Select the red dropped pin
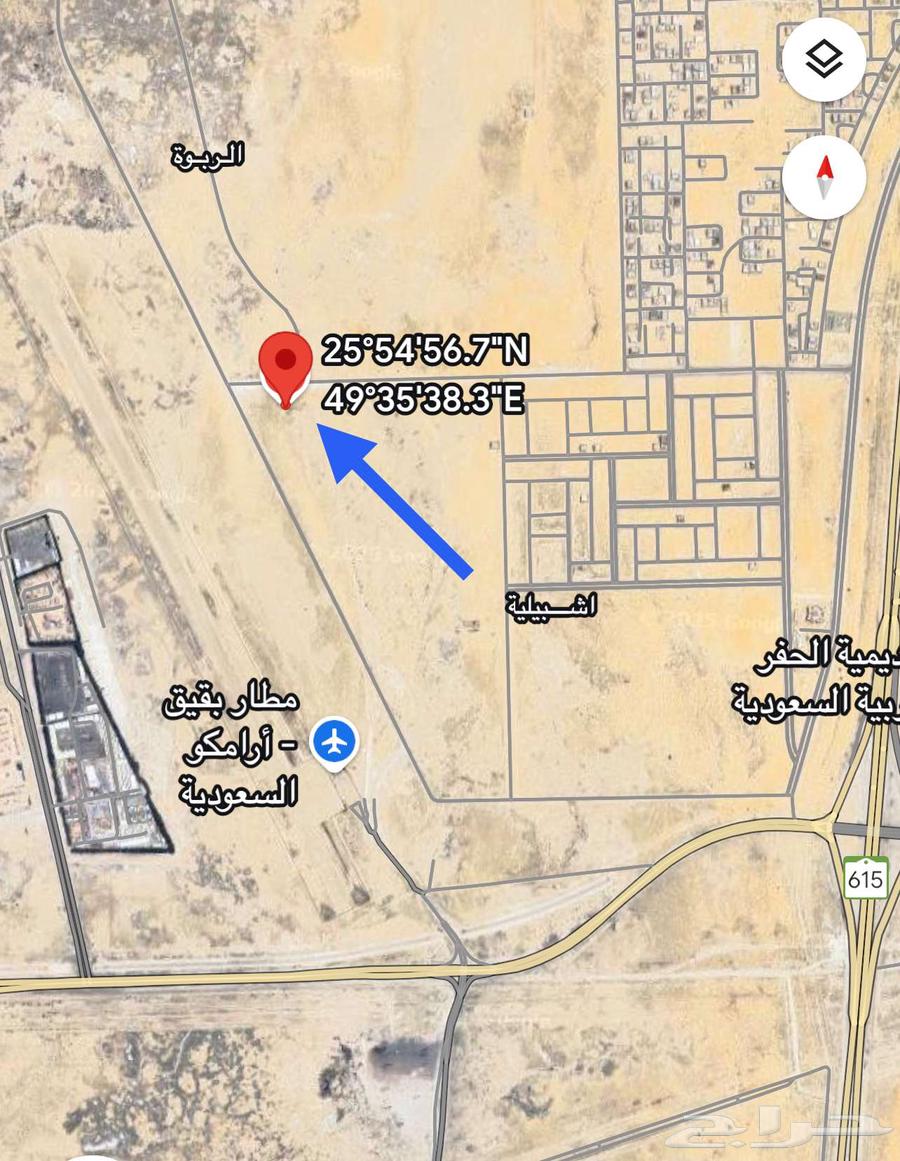The width and height of the screenshot is (900, 1161). (x=286, y=366)
